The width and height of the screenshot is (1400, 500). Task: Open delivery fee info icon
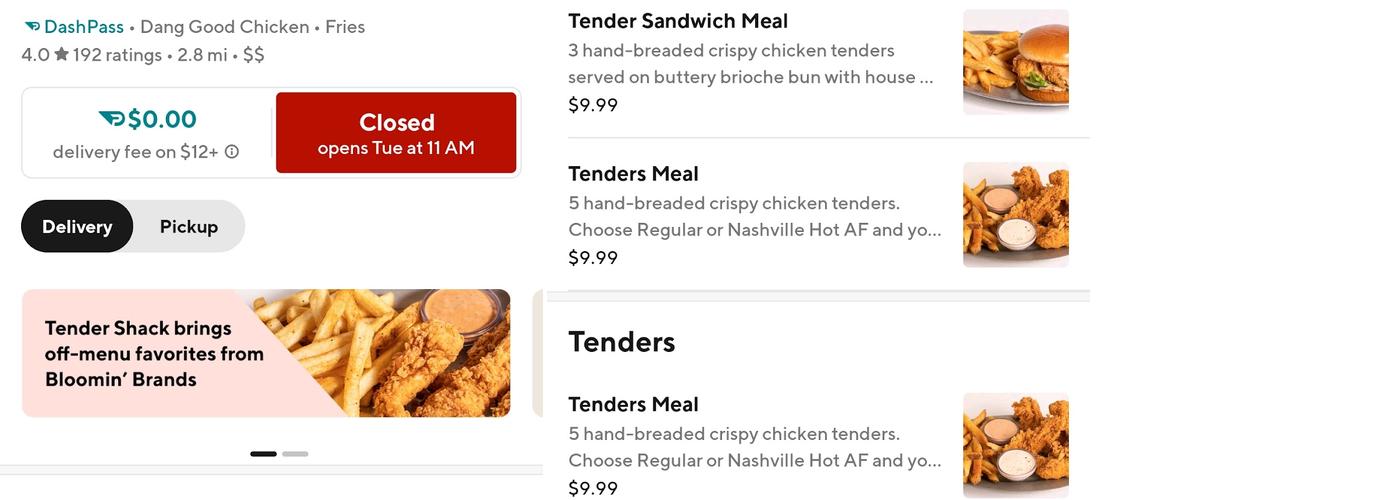232,152
